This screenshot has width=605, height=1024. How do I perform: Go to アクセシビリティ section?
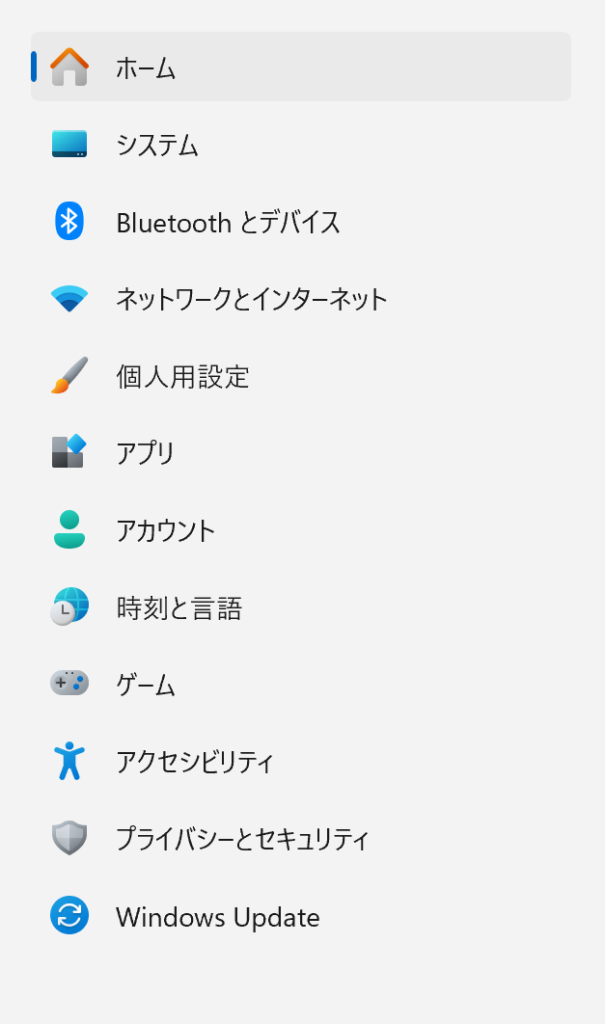point(301,761)
